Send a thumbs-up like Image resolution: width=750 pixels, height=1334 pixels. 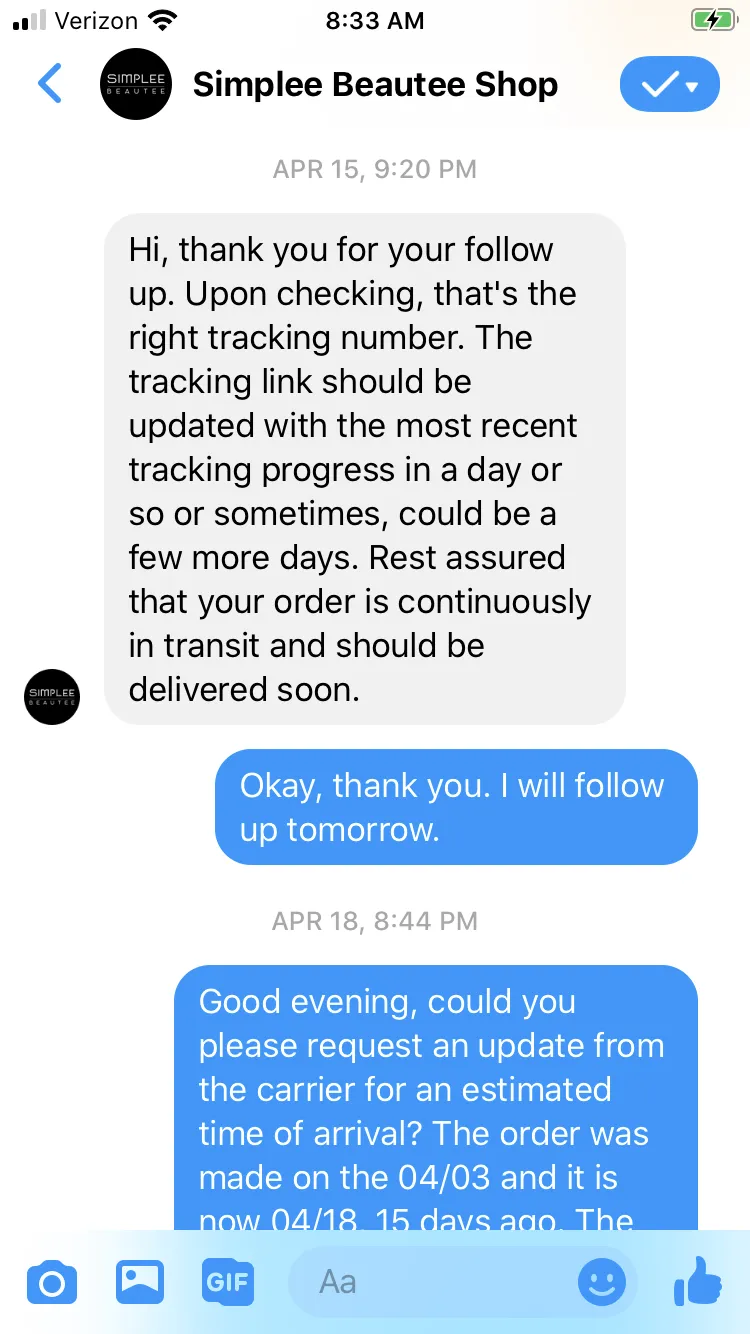coord(698,1279)
